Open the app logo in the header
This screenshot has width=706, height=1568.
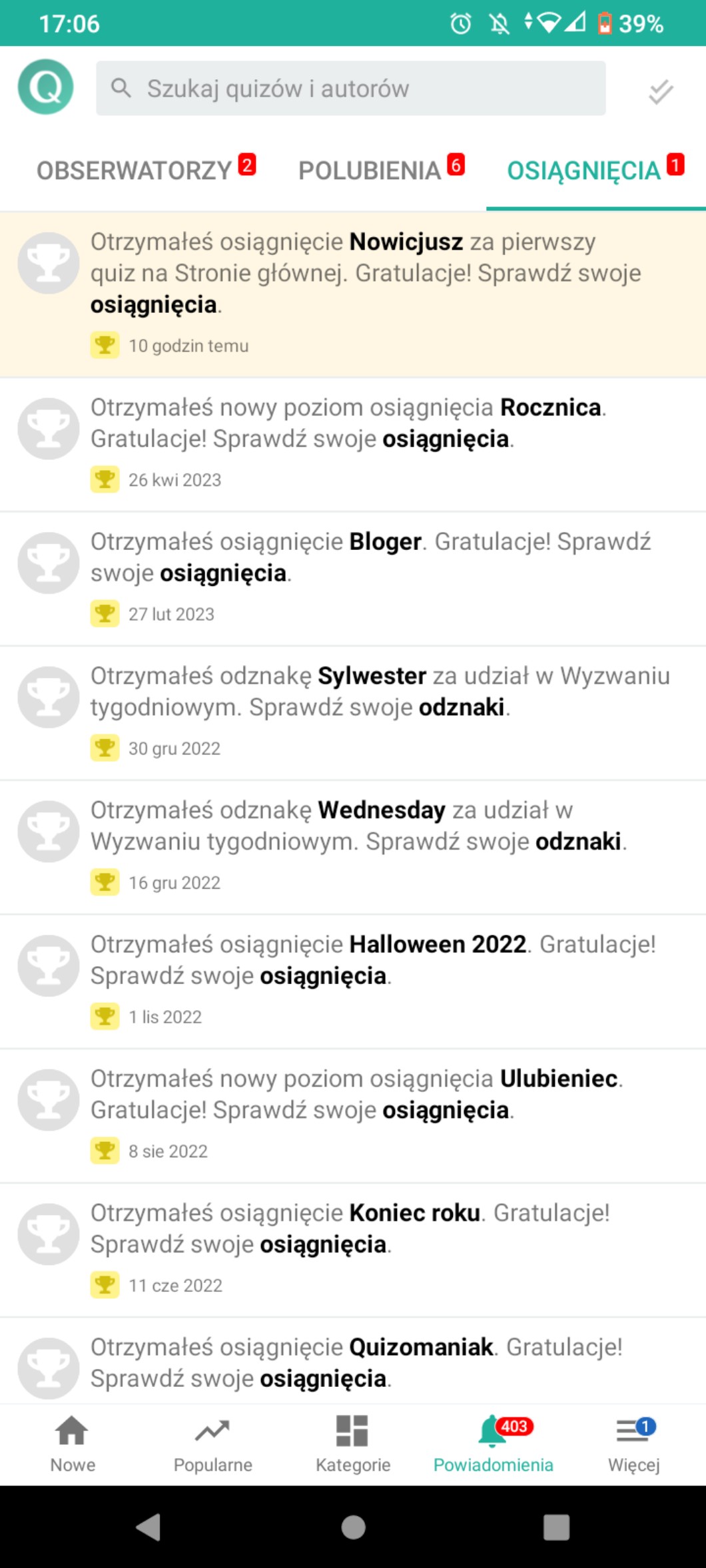click(45, 87)
